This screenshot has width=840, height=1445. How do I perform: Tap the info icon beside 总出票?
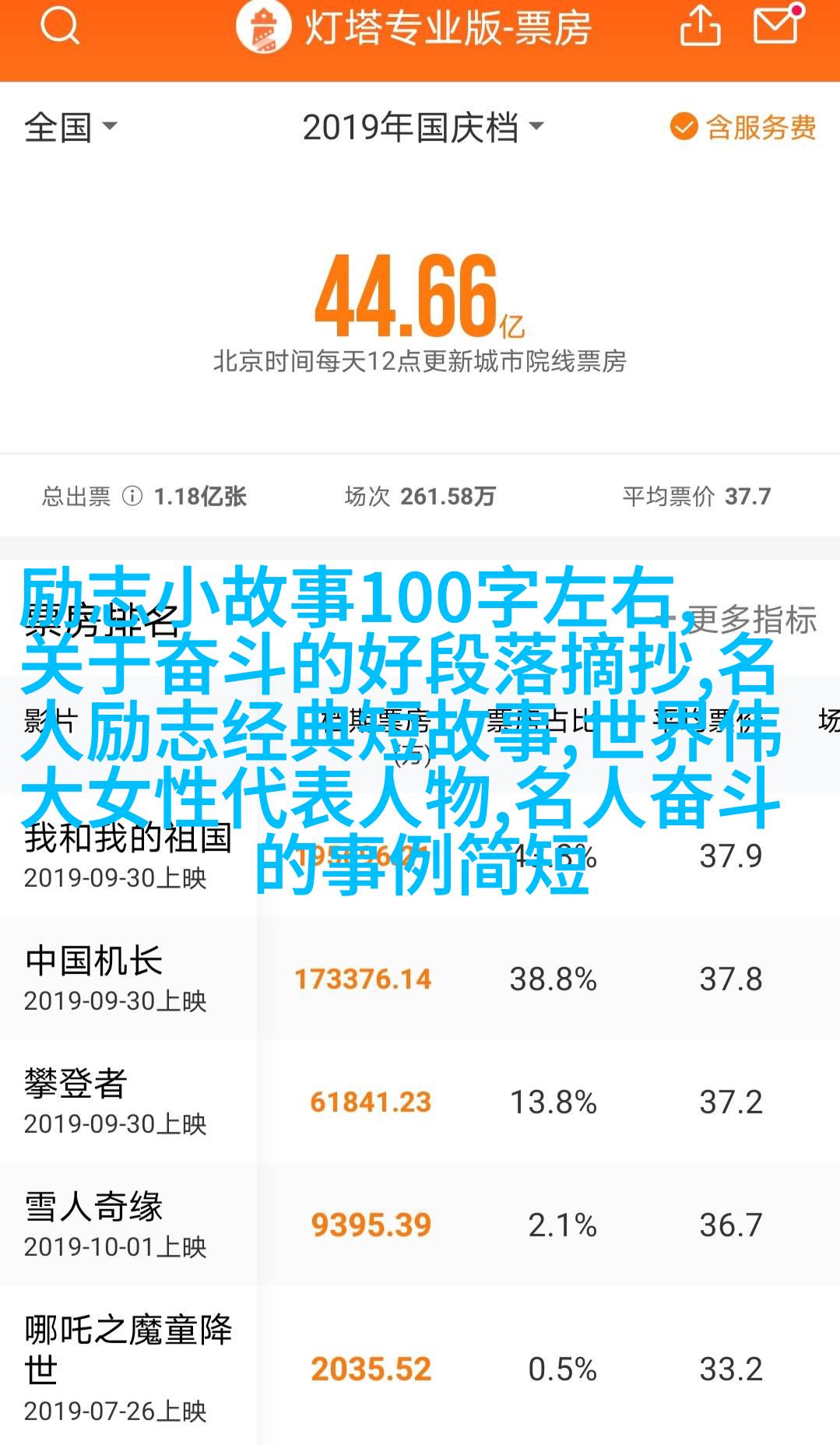pos(132,496)
